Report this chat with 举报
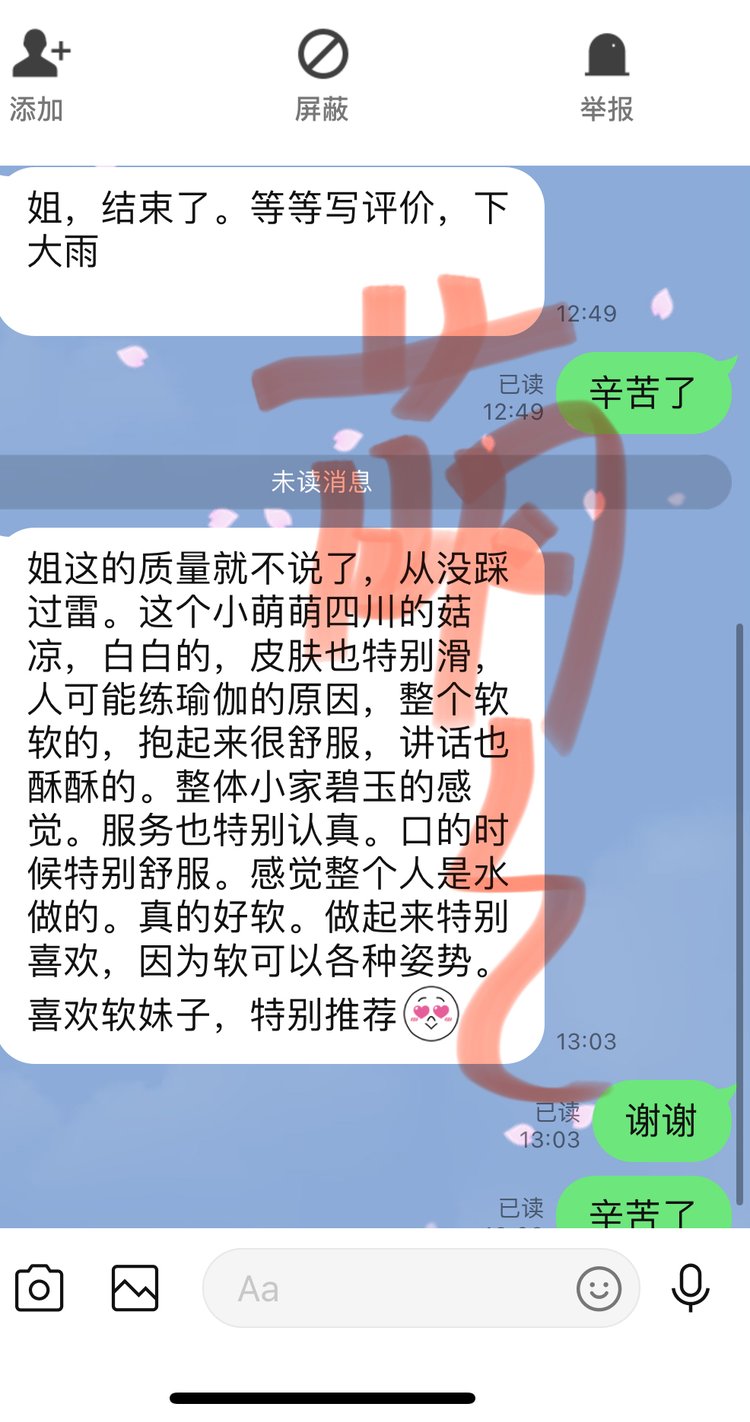750x1422 pixels. (x=606, y=75)
